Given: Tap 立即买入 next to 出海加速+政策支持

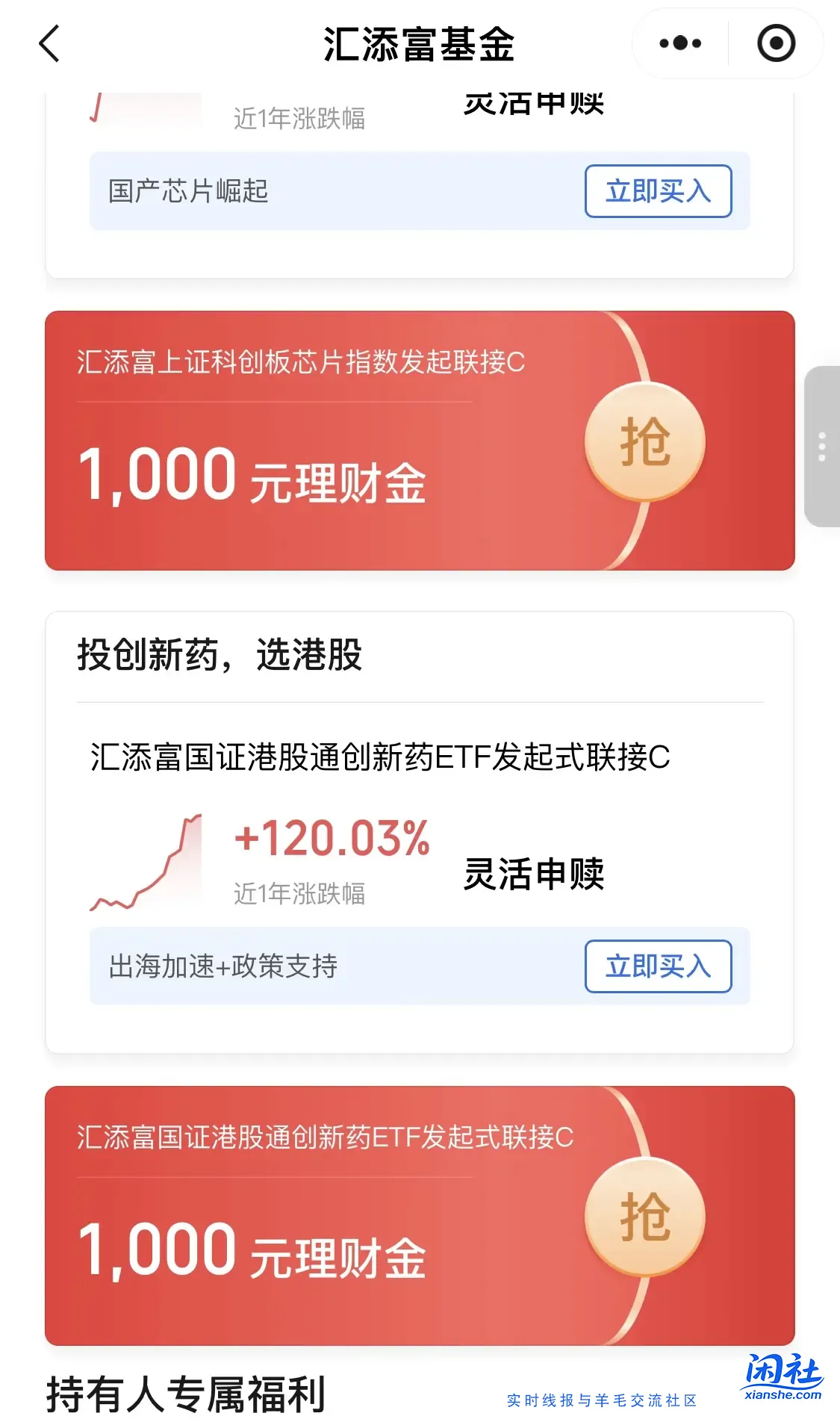Looking at the screenshot, I should [659, 966].
